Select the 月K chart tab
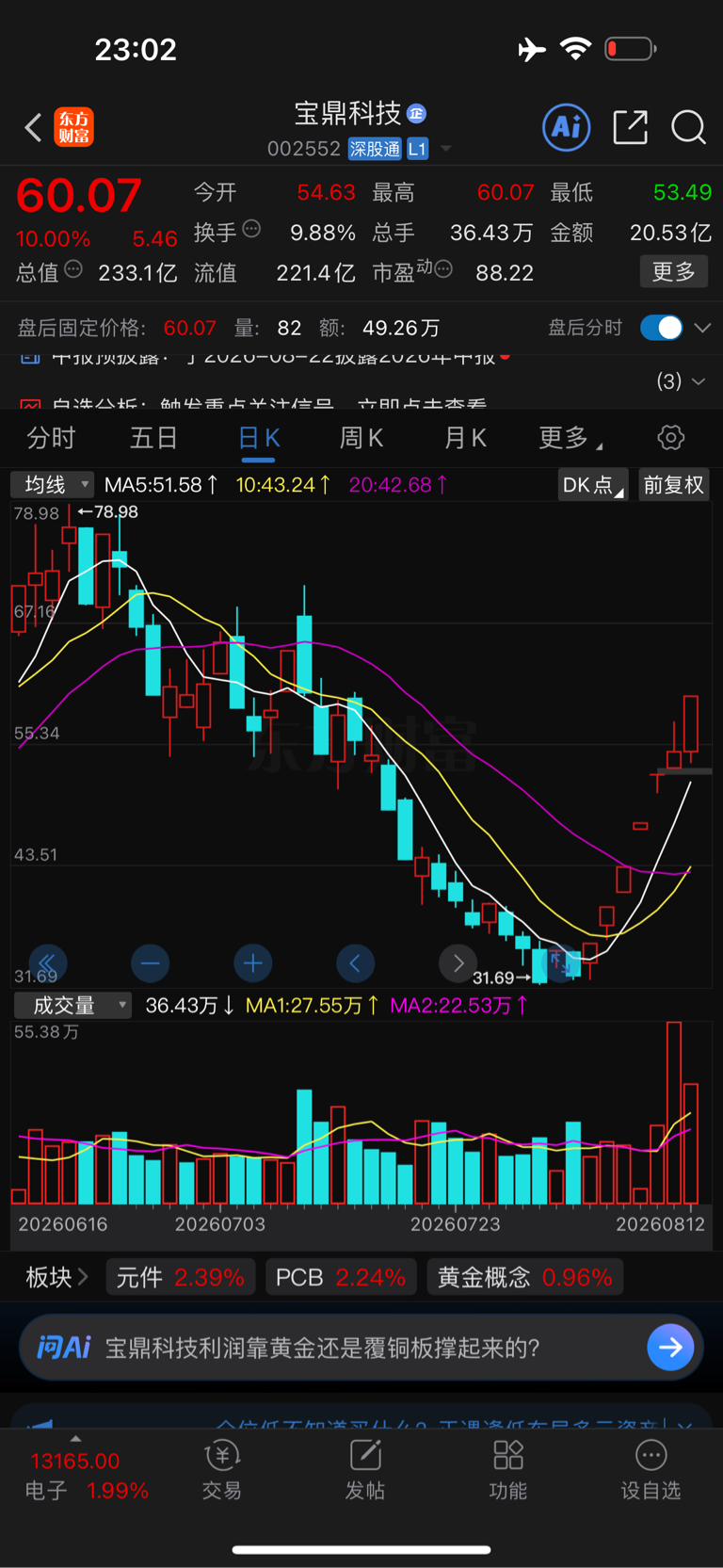The width and height of the screenshot is (723, 1568). (x=464, y=438)
